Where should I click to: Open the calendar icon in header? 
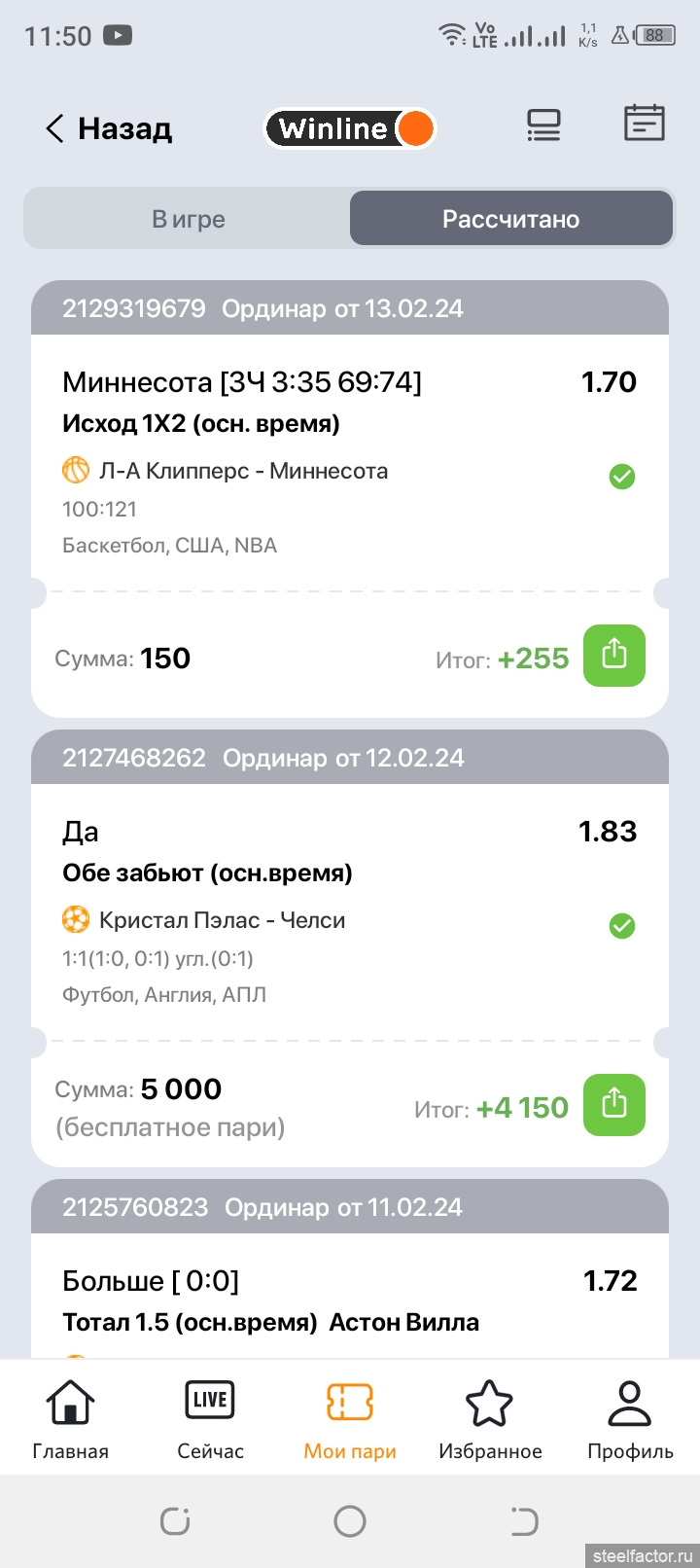644,124
